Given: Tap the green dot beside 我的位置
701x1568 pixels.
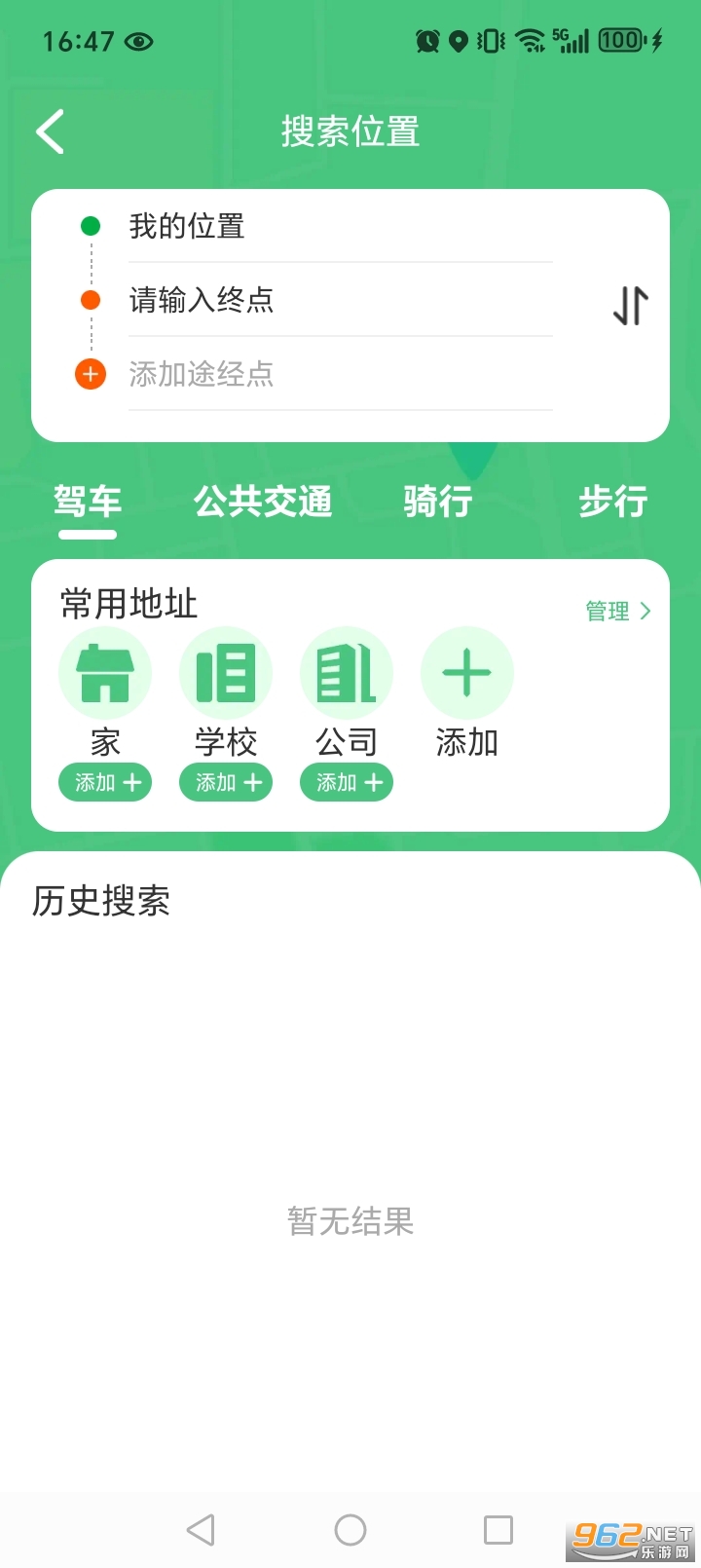Looking at the screenshot, I should (x=90, y=225).
